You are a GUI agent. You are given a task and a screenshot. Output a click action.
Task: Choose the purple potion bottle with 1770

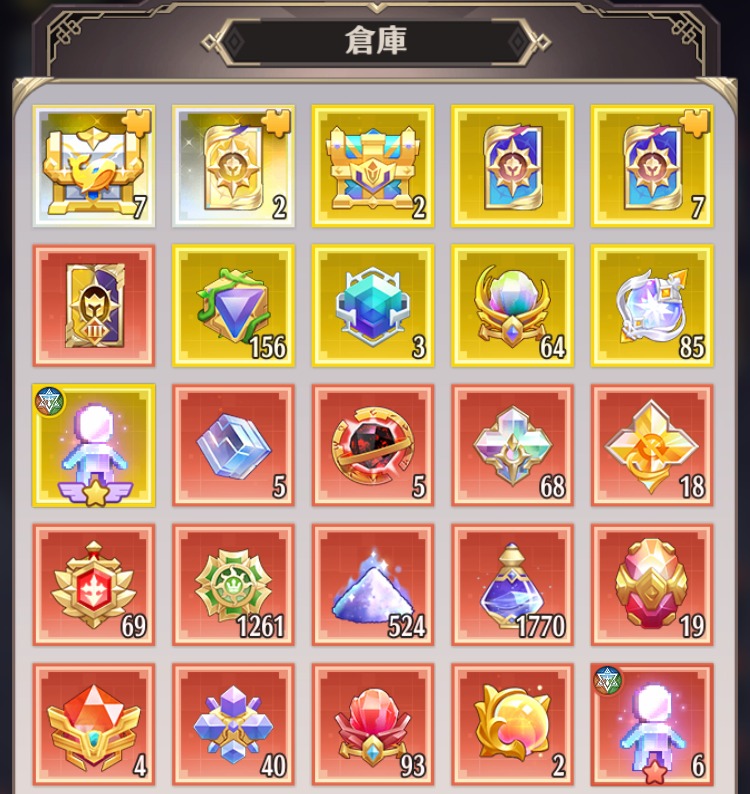pyautogui.click(x=512, y=584)
